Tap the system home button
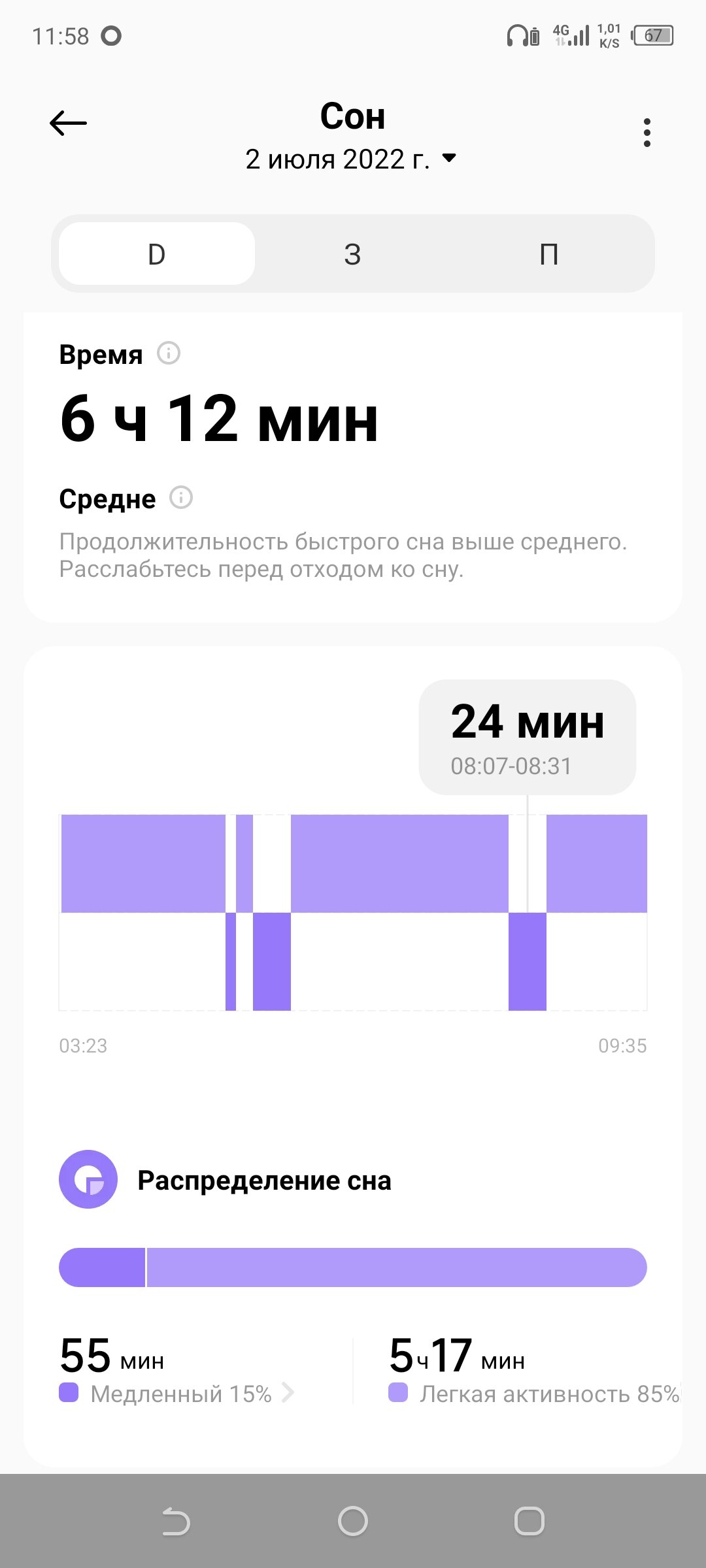 click(353, 1521)
